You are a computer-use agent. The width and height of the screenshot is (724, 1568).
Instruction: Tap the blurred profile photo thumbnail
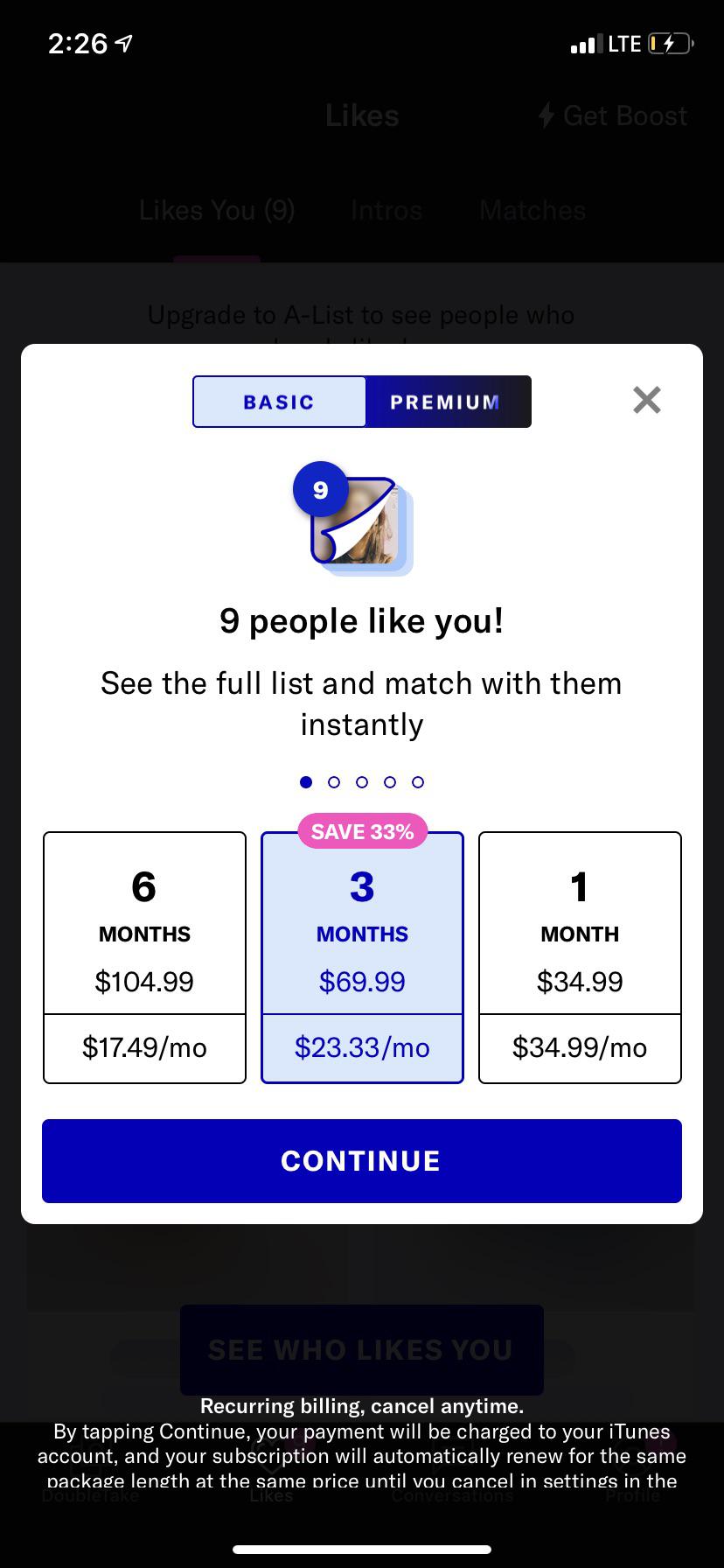[x=372, y=525]
